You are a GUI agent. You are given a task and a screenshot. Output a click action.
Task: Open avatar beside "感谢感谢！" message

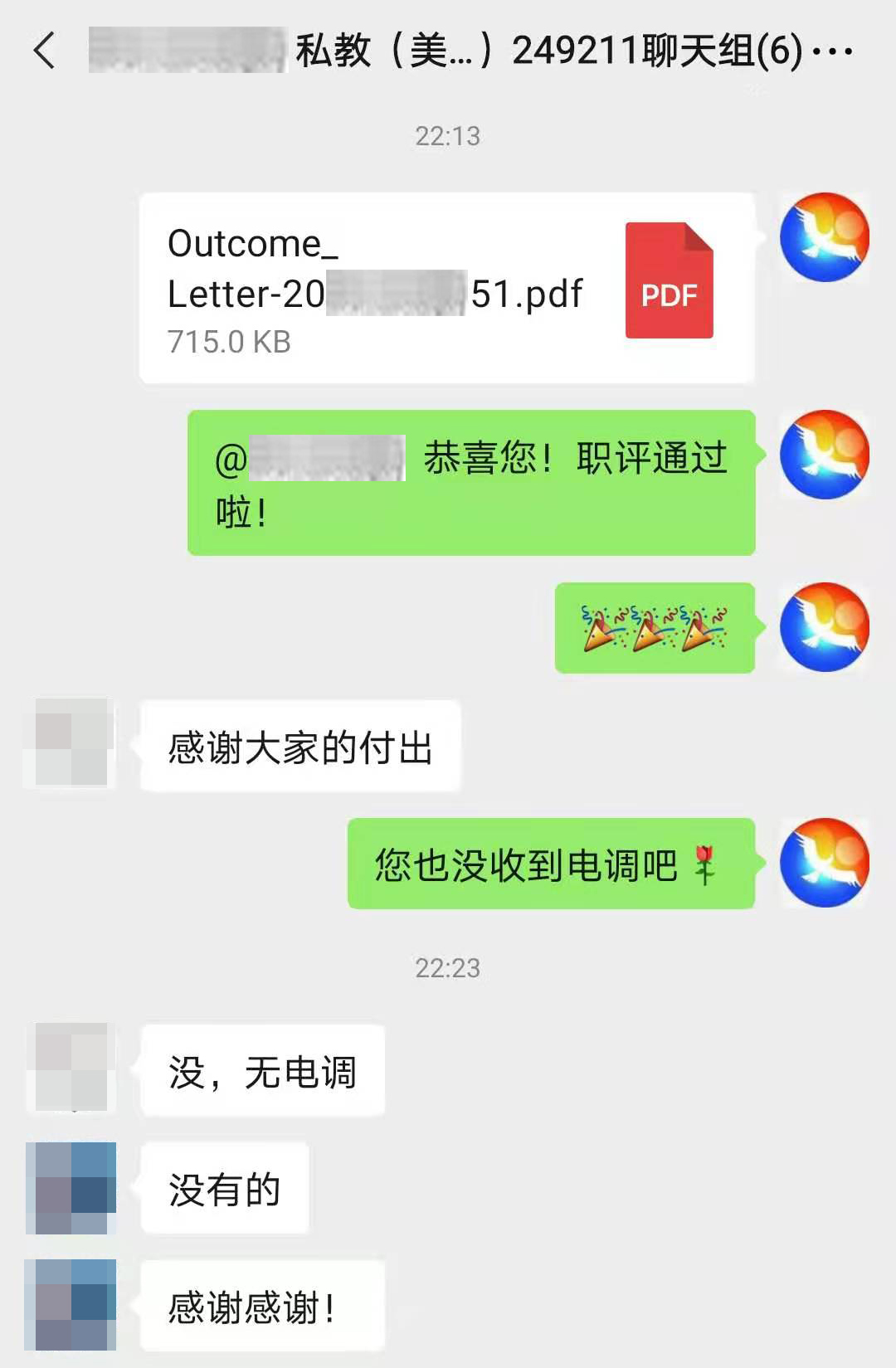71,1304
